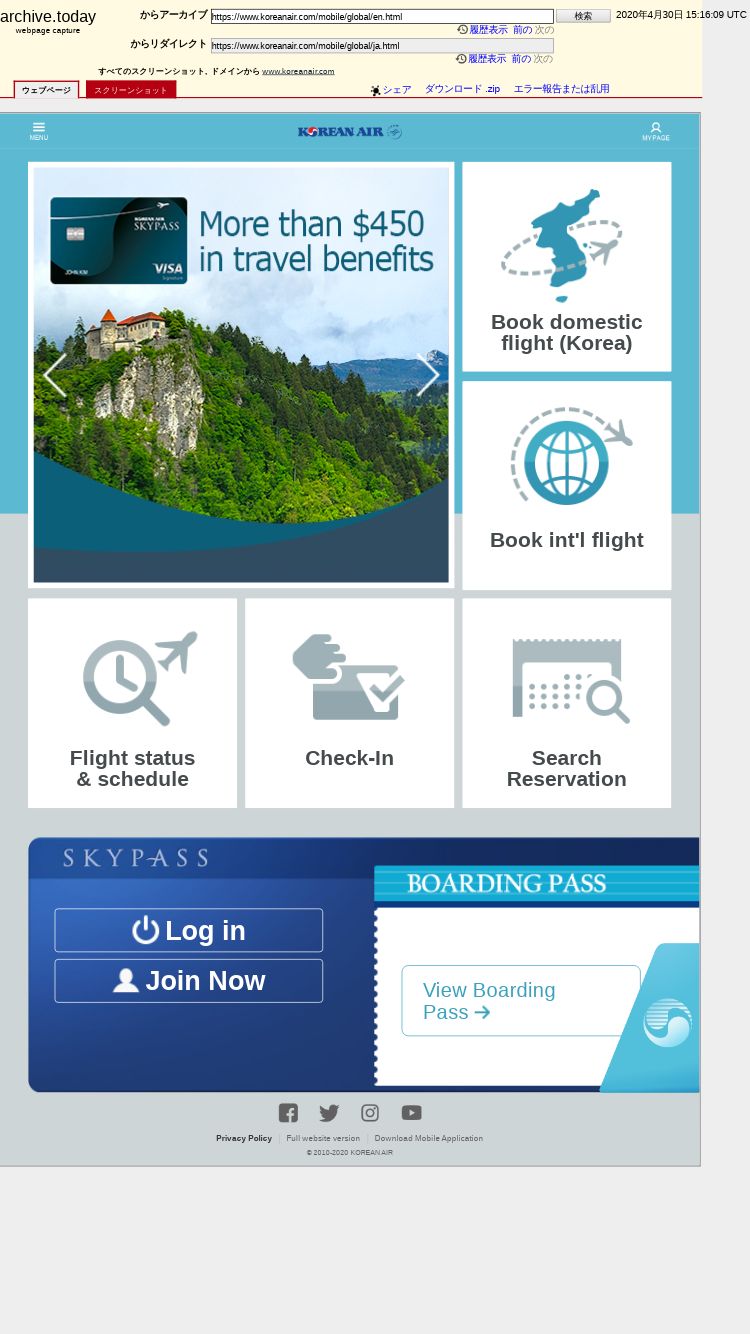750x1334 pixels.
Task: Open the MY PAGE profile icon
Action: 655,131
